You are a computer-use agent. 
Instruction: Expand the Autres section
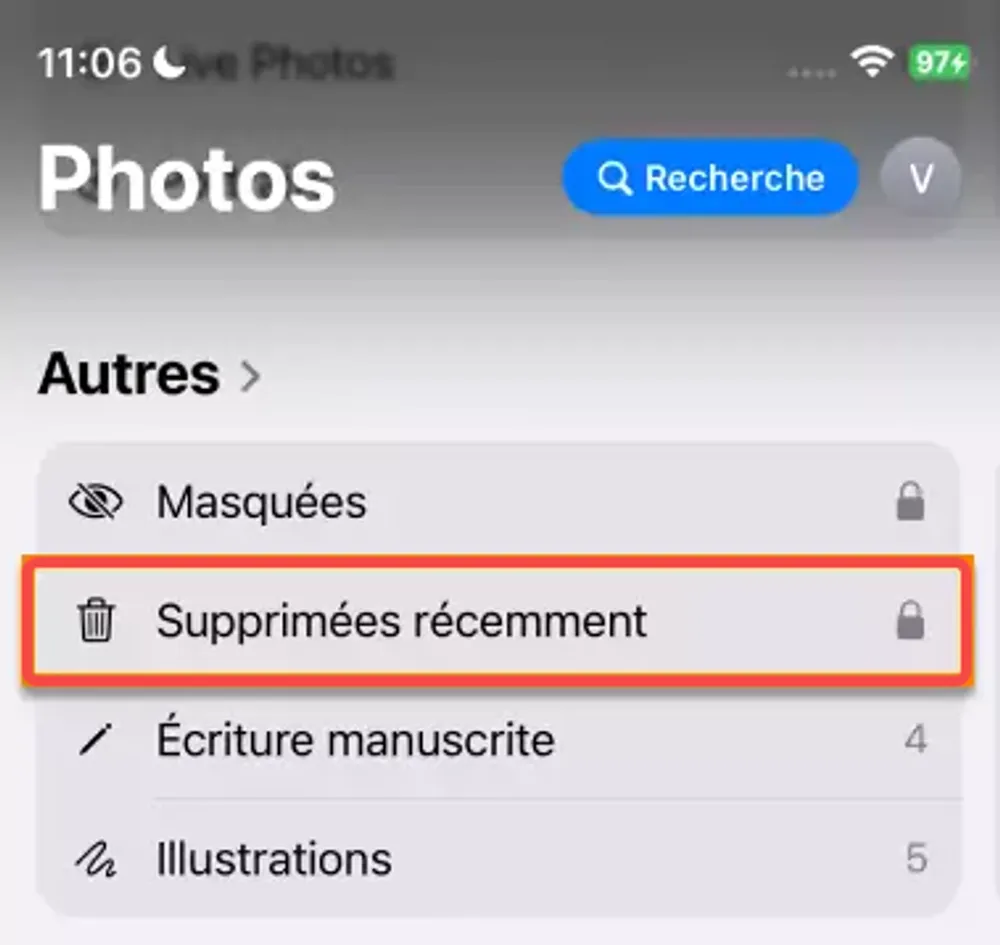tap(150, 375)
